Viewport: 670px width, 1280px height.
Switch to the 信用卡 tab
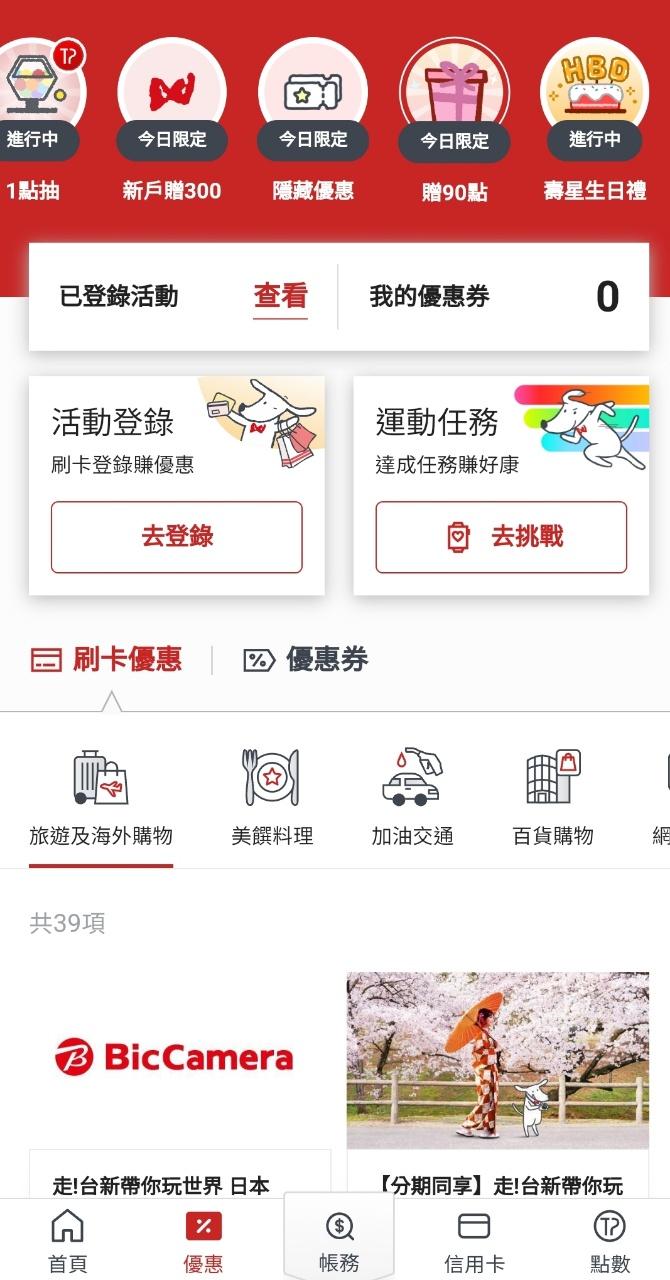(474, 1241)
